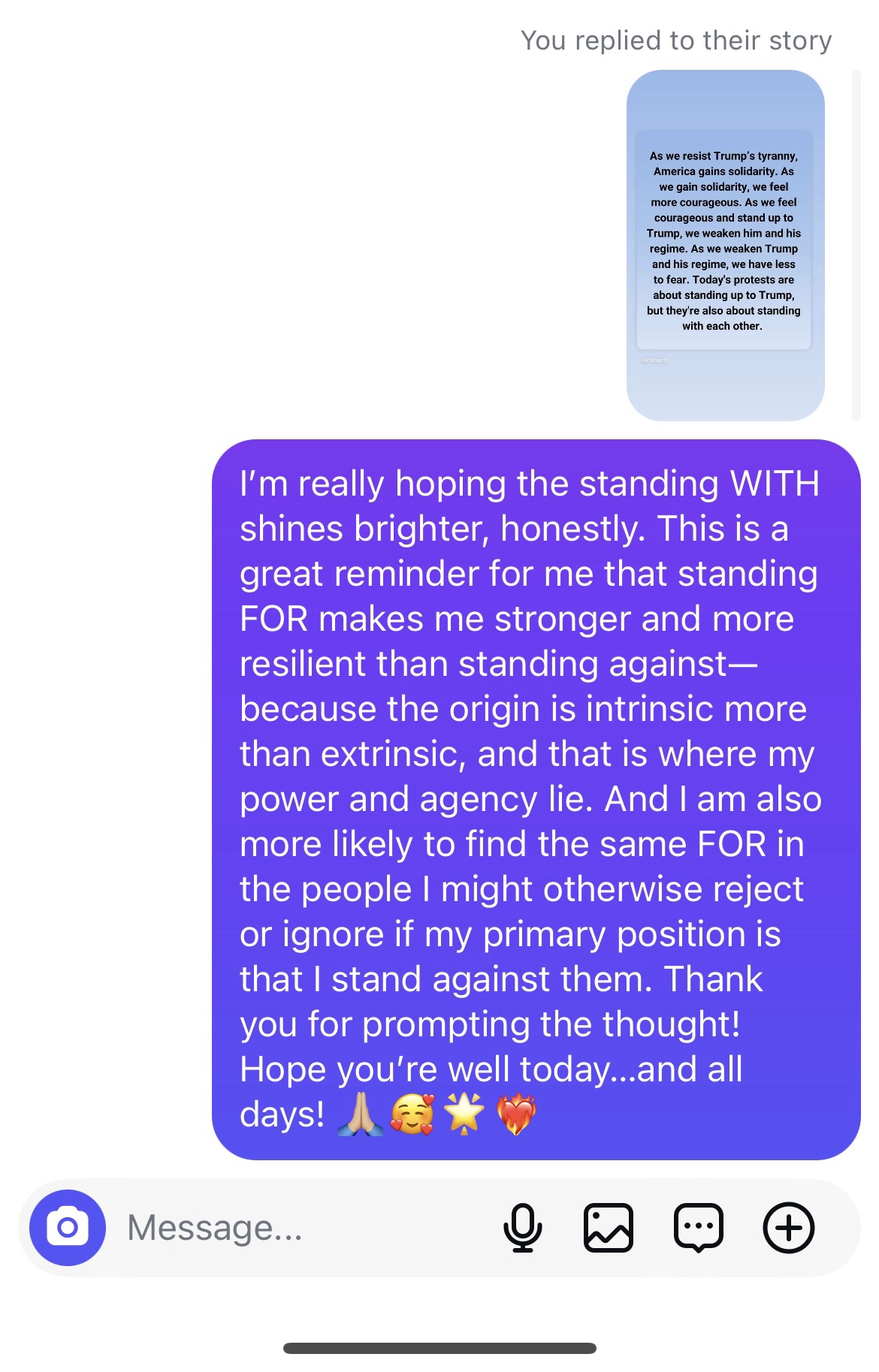879x1372 pixels.
Task: Open the replied story thumbnail
Action: [725, 245]
